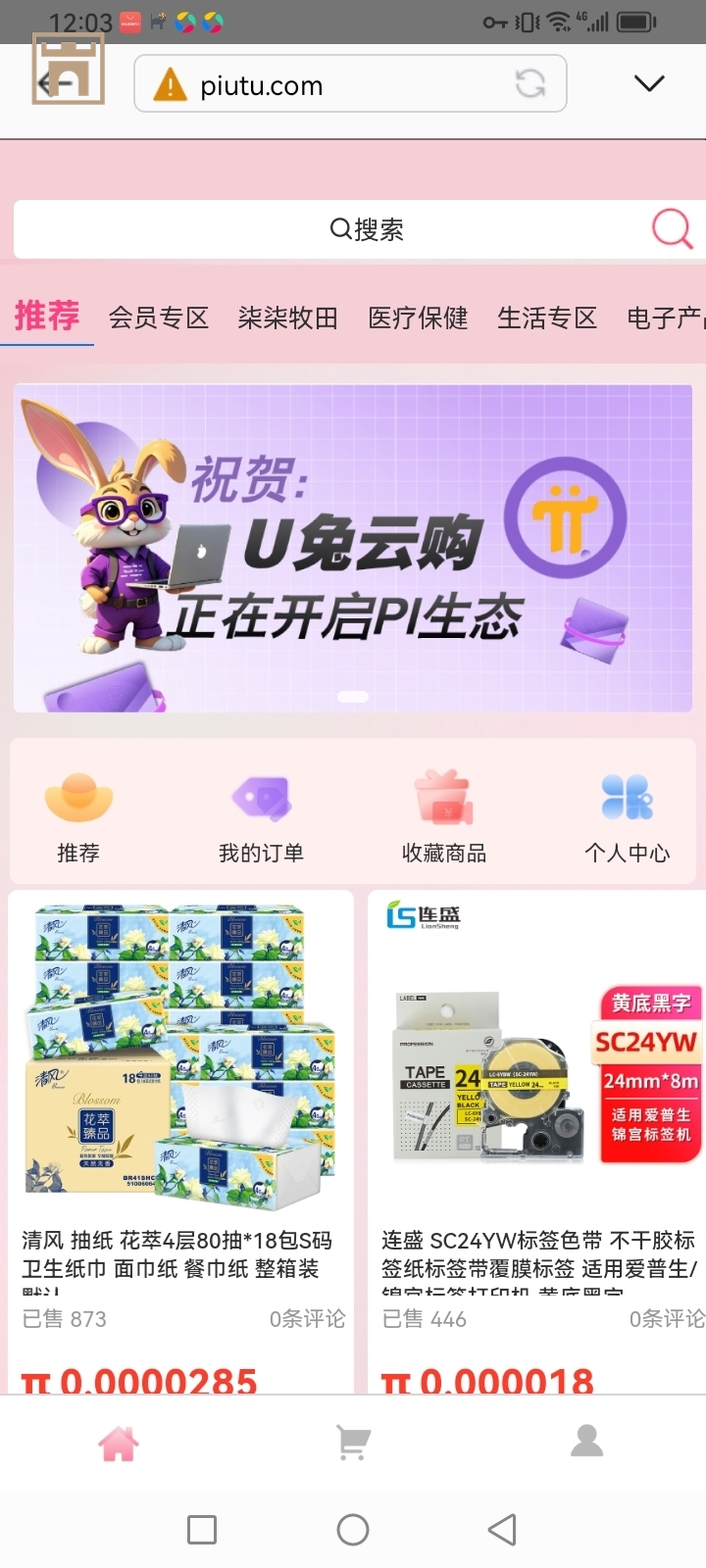Open the U兔云购 promotional banner

tap(353, 547)
